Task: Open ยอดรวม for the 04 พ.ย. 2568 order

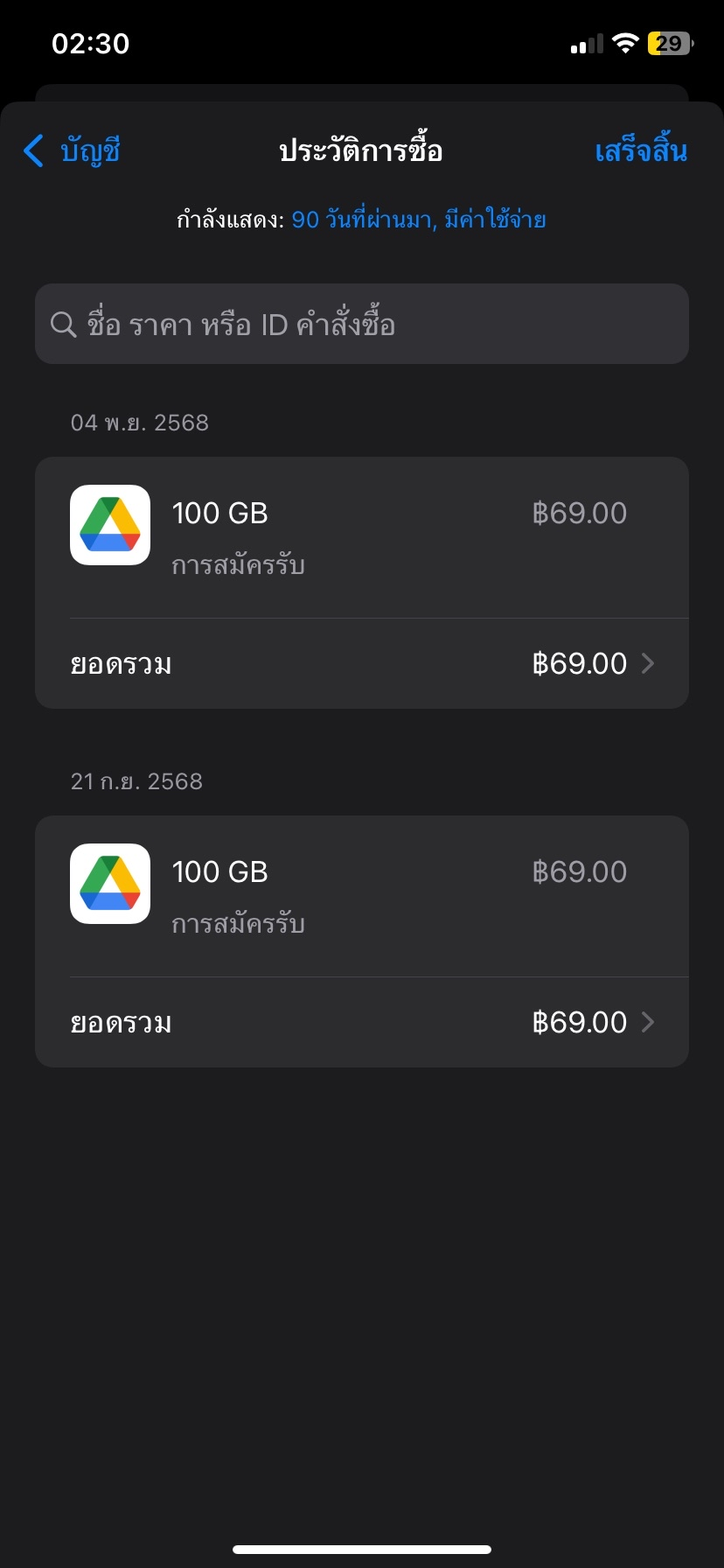Action: tap(362, 663)
